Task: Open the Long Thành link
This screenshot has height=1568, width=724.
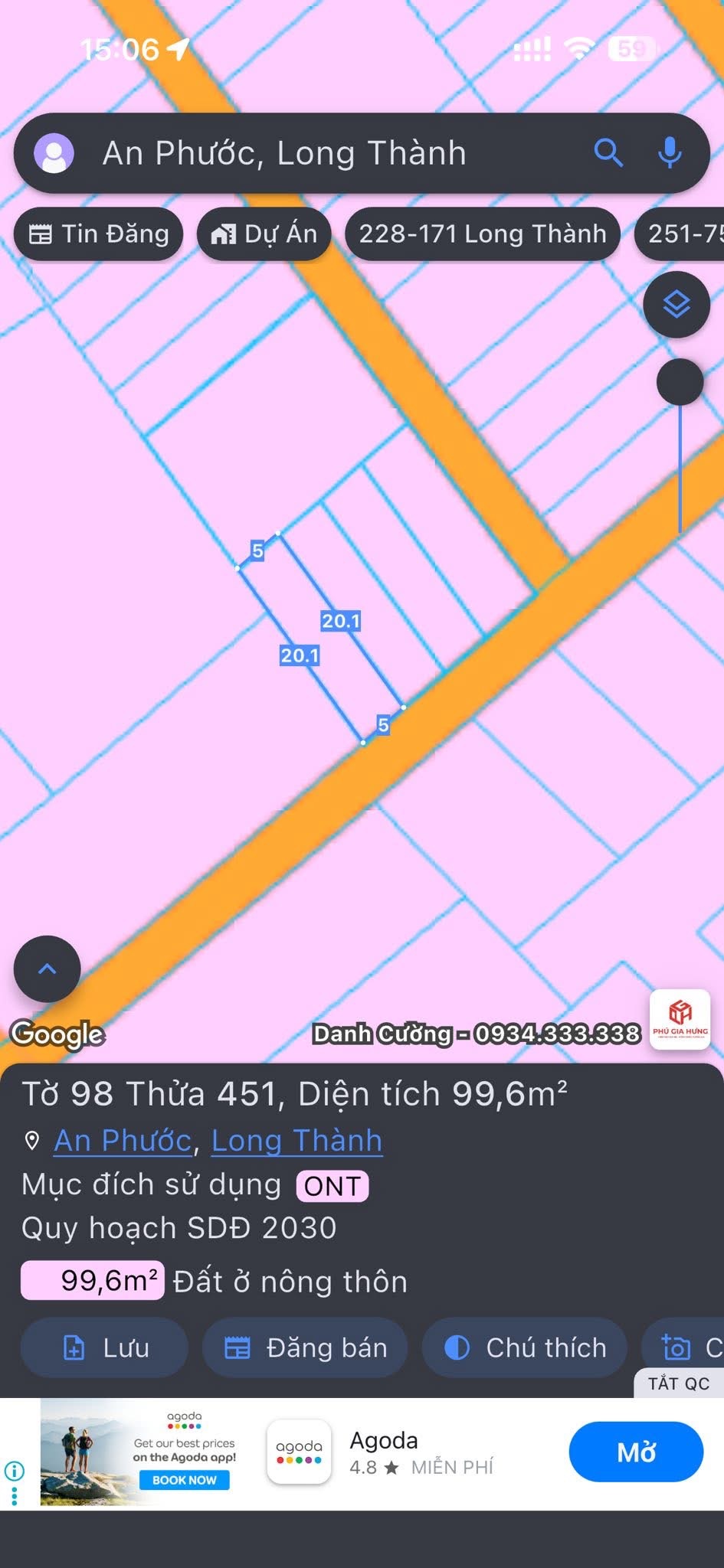Action: [296, 1141]
